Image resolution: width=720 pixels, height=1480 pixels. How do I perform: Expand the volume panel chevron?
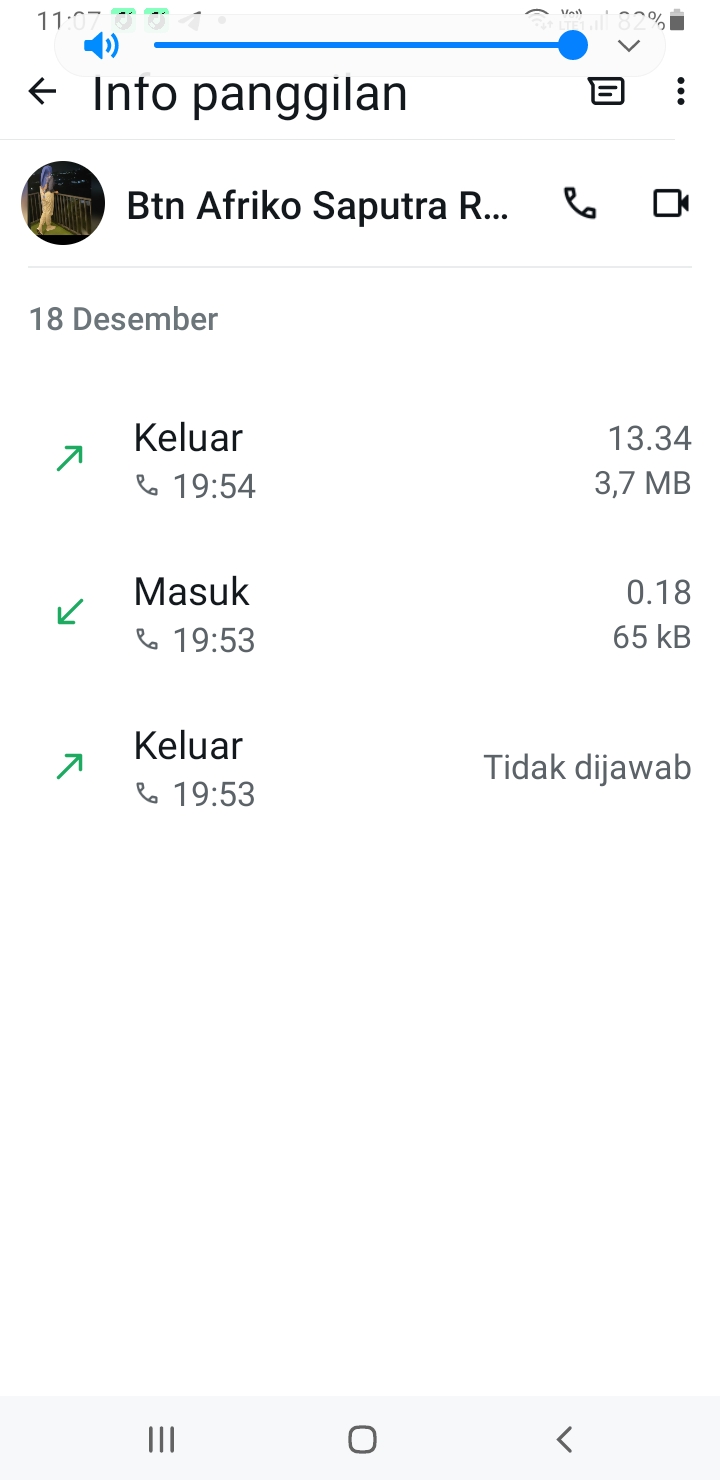(x=628, y=46)
